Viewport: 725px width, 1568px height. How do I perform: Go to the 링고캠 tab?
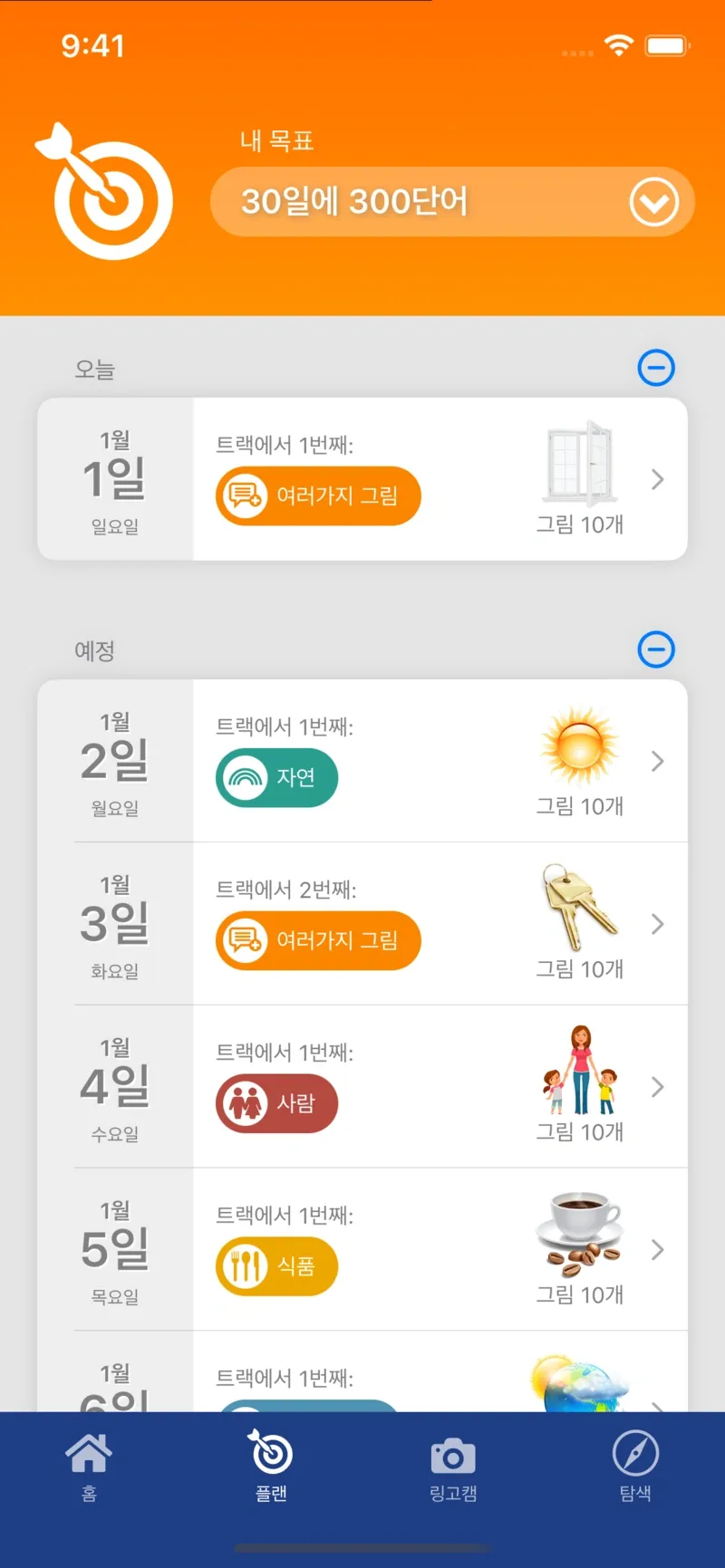(x=453, y=1466)
